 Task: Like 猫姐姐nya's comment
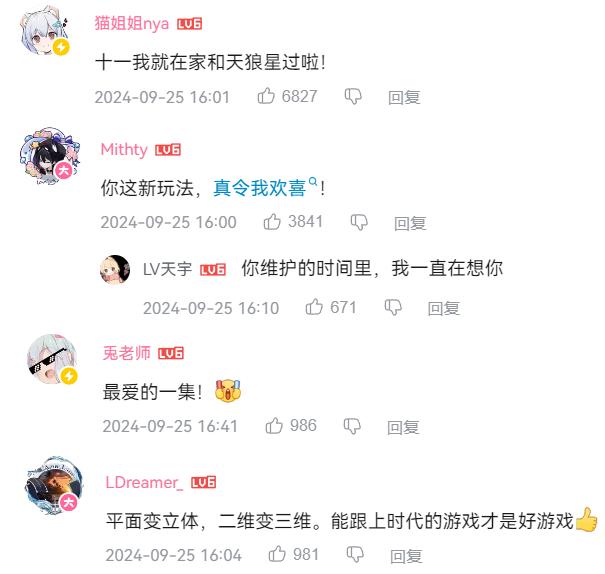pos(267,96)
